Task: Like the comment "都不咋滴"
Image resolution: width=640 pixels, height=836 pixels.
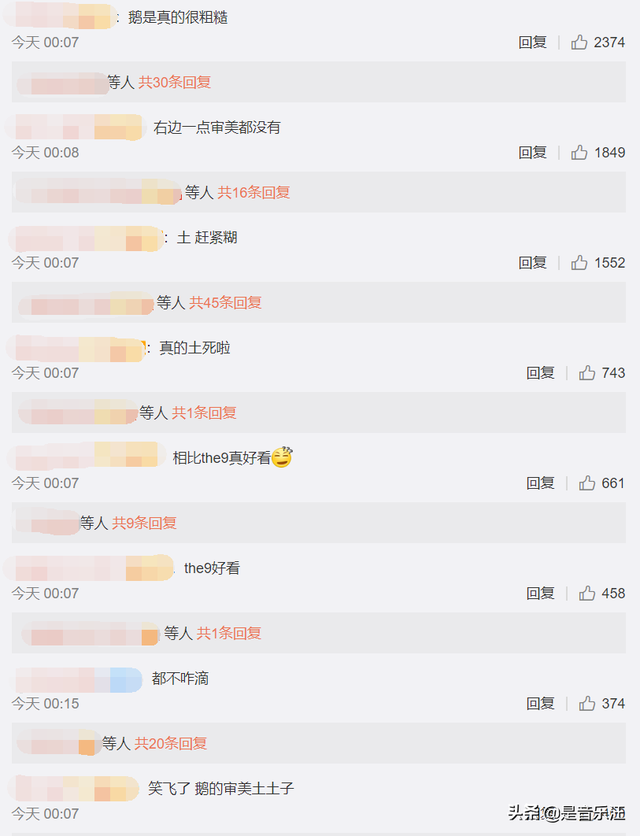Action: (587, 704)
